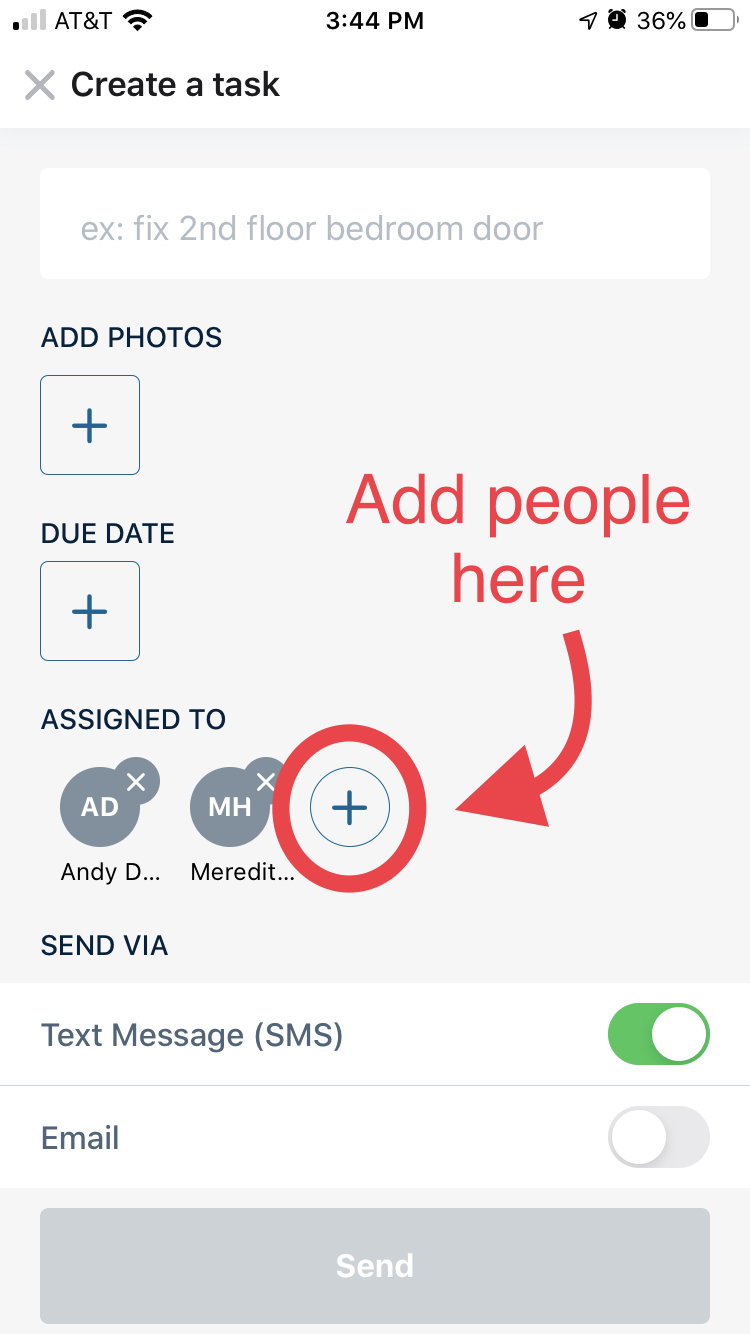Screen dimensions: 750x1334
Task: Turn off Text Message (SMS) sending
Action: click(659, 1034)
